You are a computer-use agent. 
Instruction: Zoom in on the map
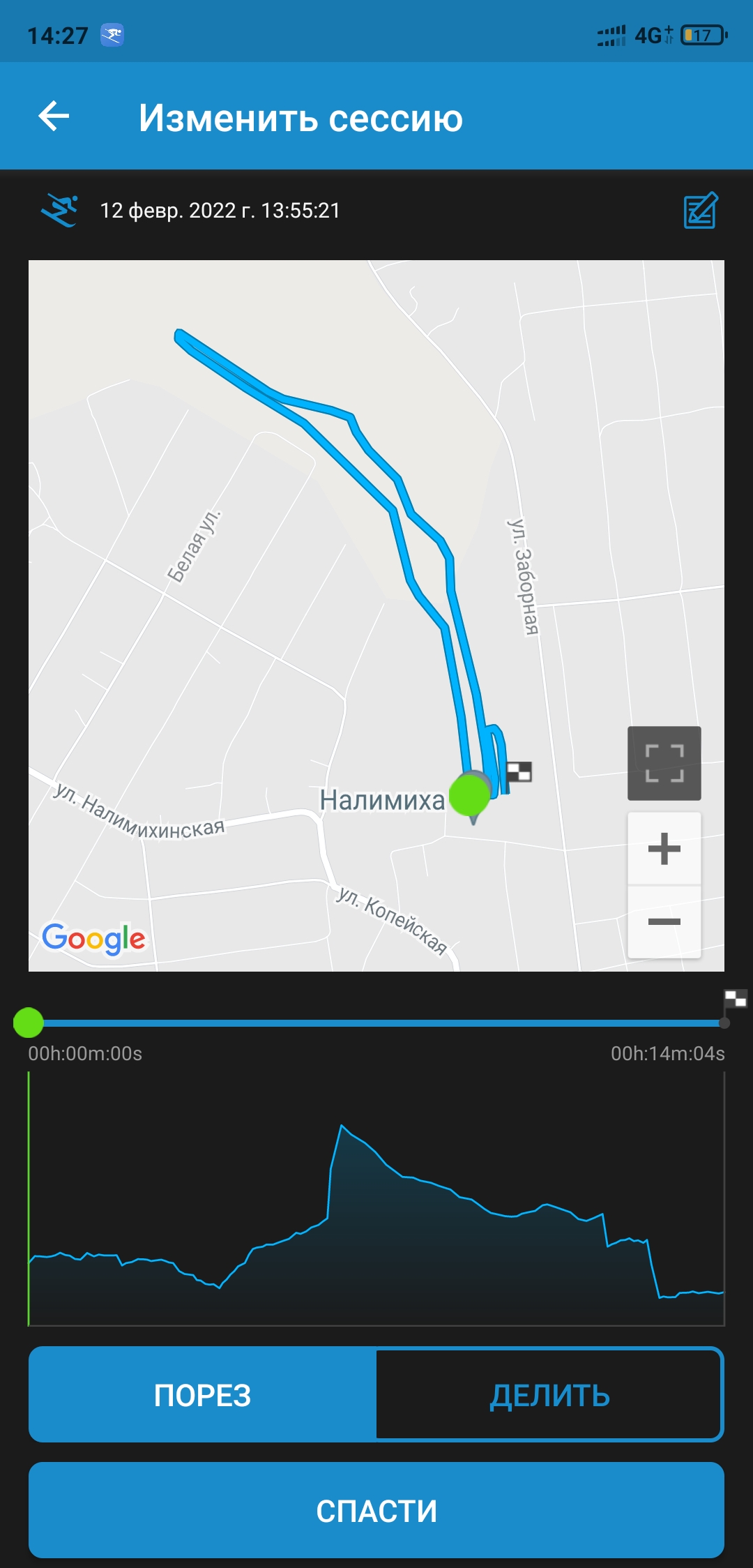click(x=664, y=849)
